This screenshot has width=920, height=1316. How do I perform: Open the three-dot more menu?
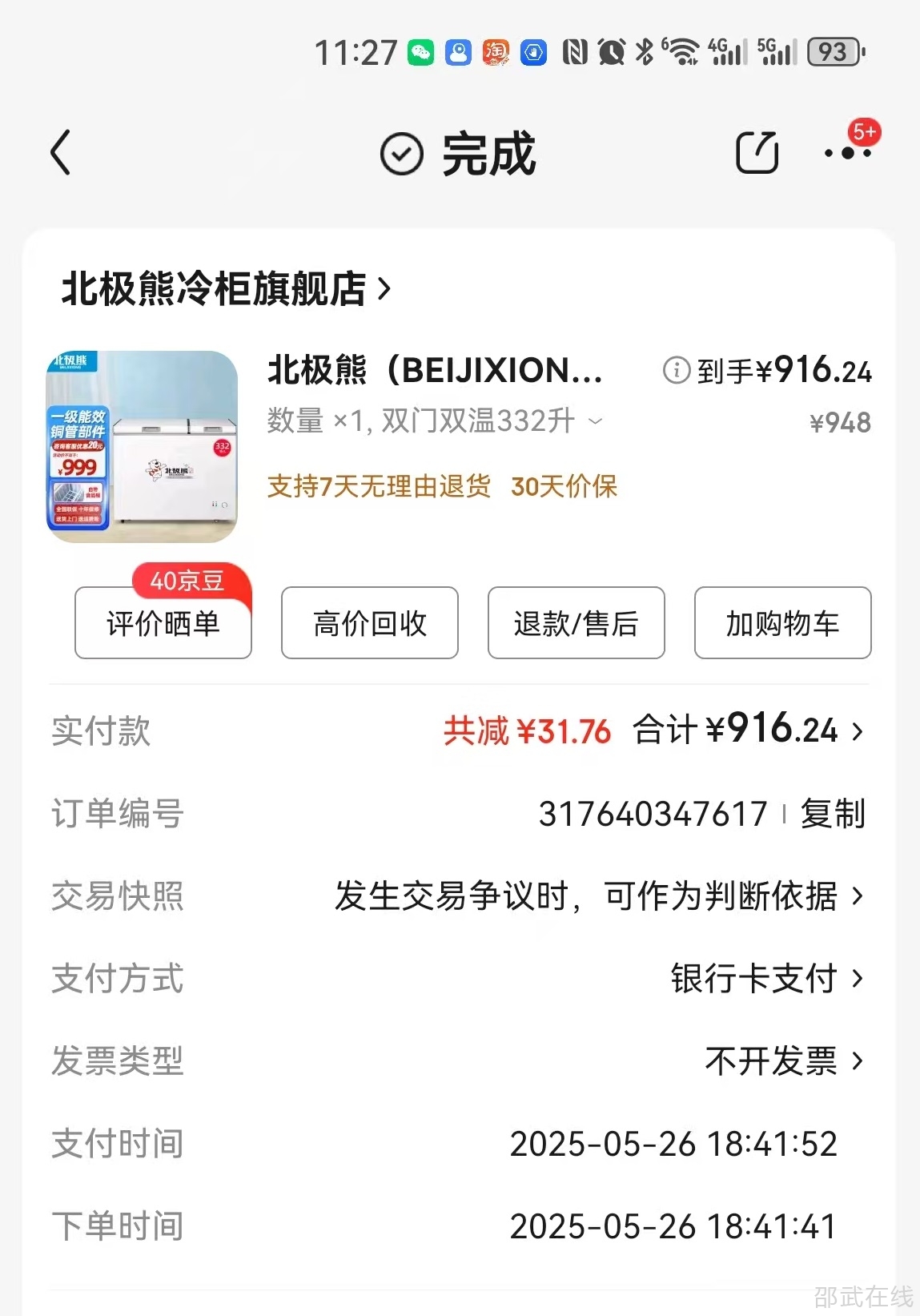847,152
